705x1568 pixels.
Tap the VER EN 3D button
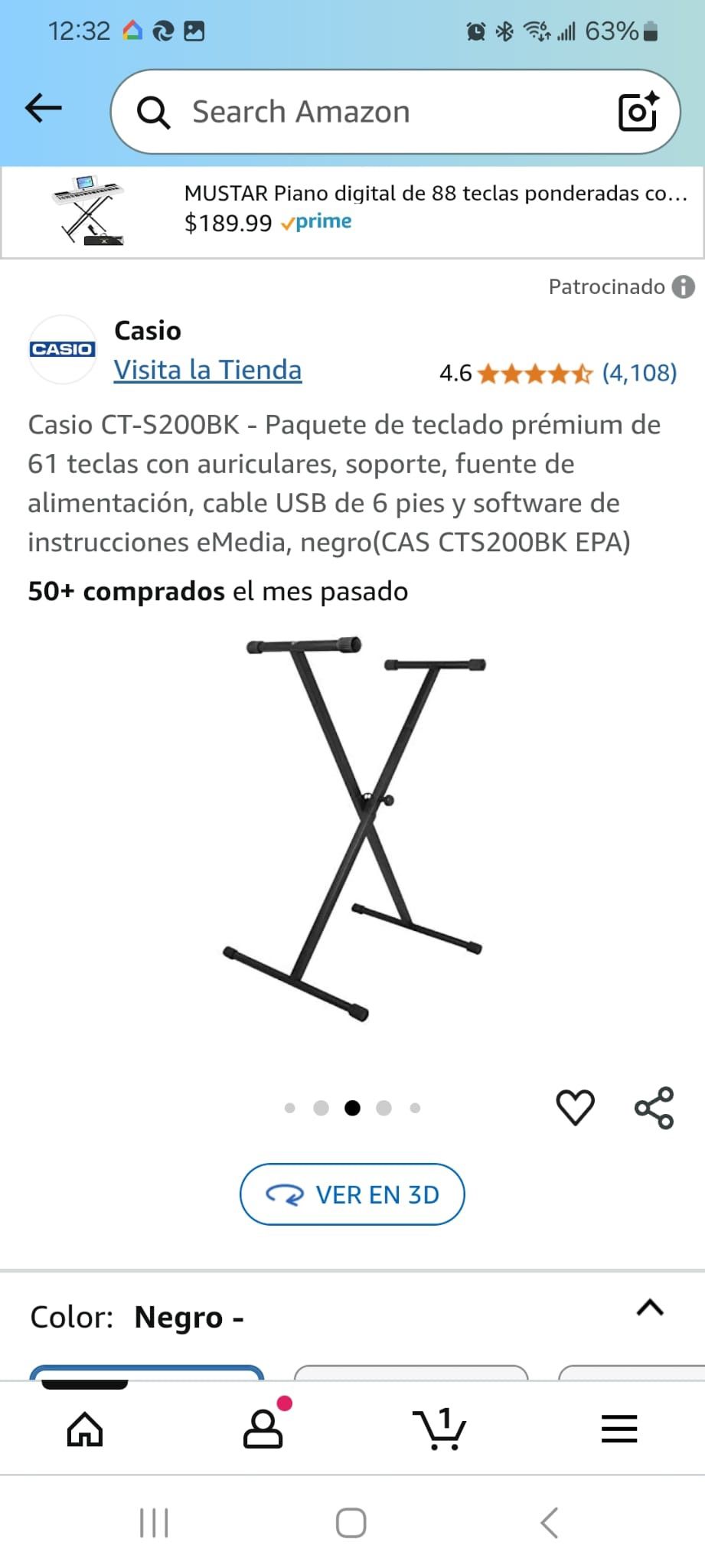pos(352,1194)
